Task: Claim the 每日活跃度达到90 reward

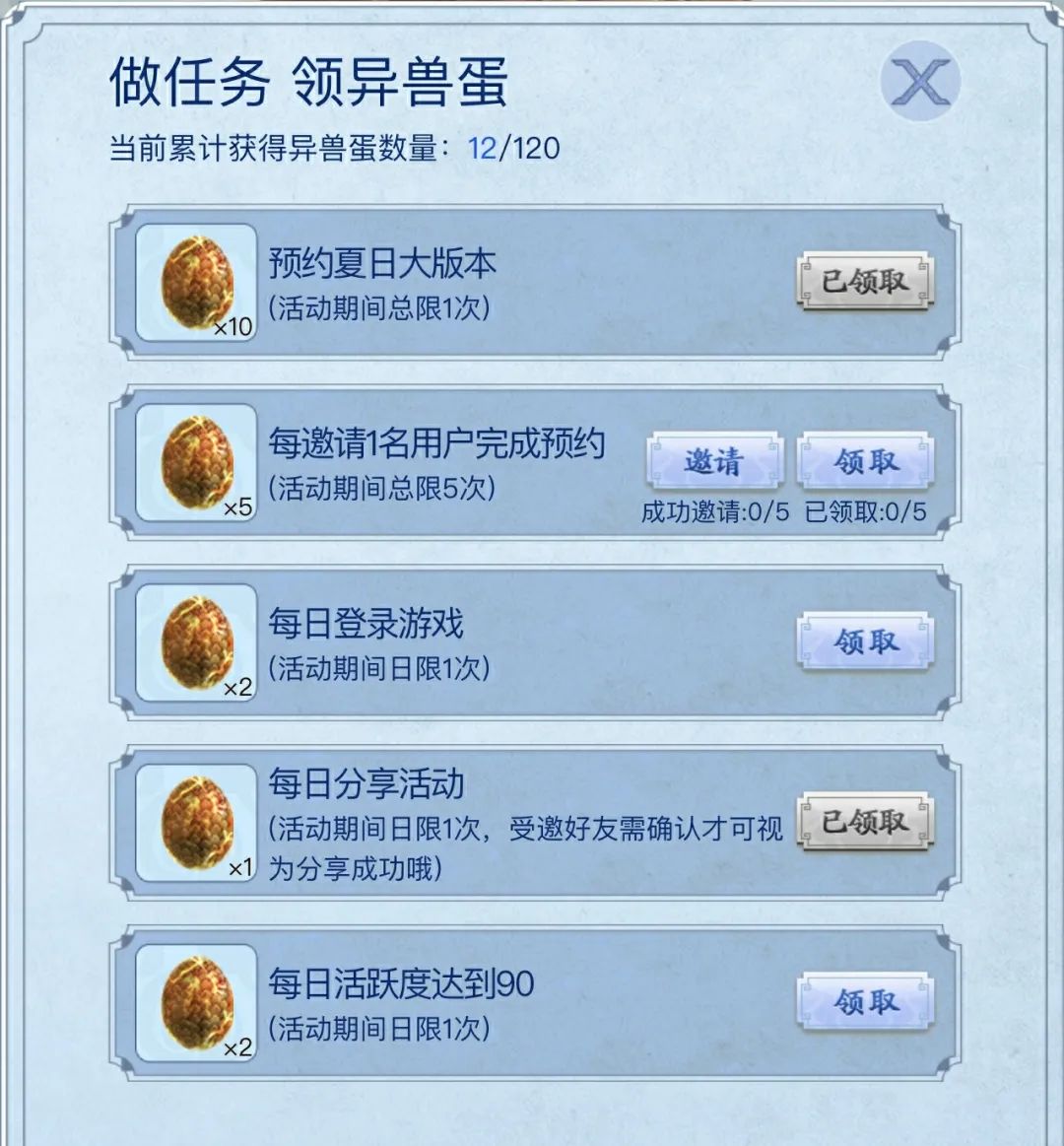Action: coord(865,1002)
